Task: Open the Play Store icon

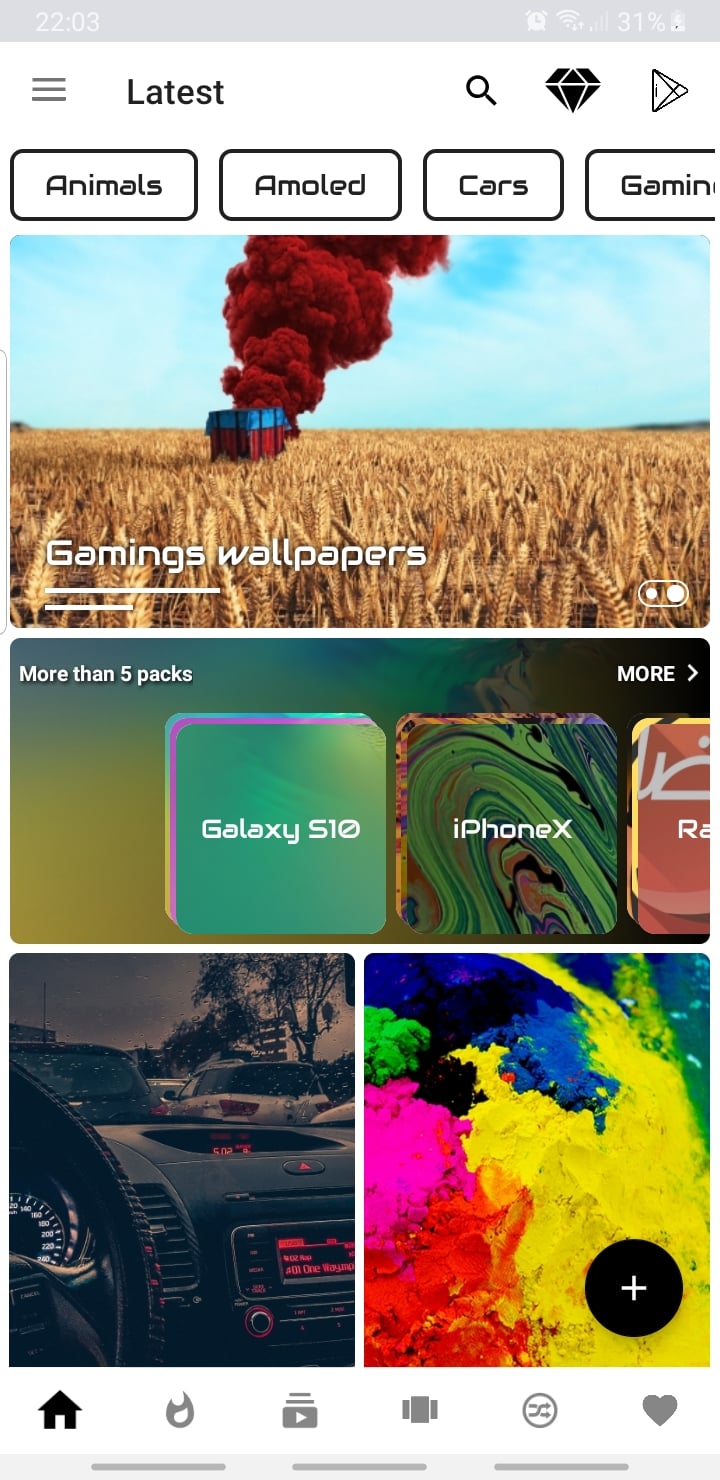Action: coord(668,91)
